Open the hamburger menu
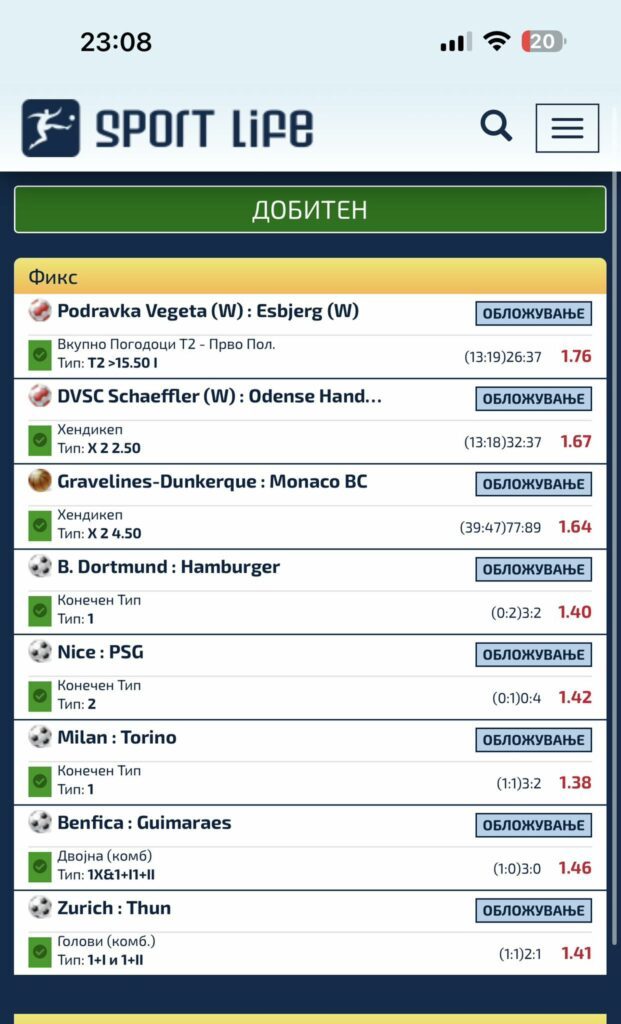Screen dimensions: 621x1024 click(x=567, y=128)
